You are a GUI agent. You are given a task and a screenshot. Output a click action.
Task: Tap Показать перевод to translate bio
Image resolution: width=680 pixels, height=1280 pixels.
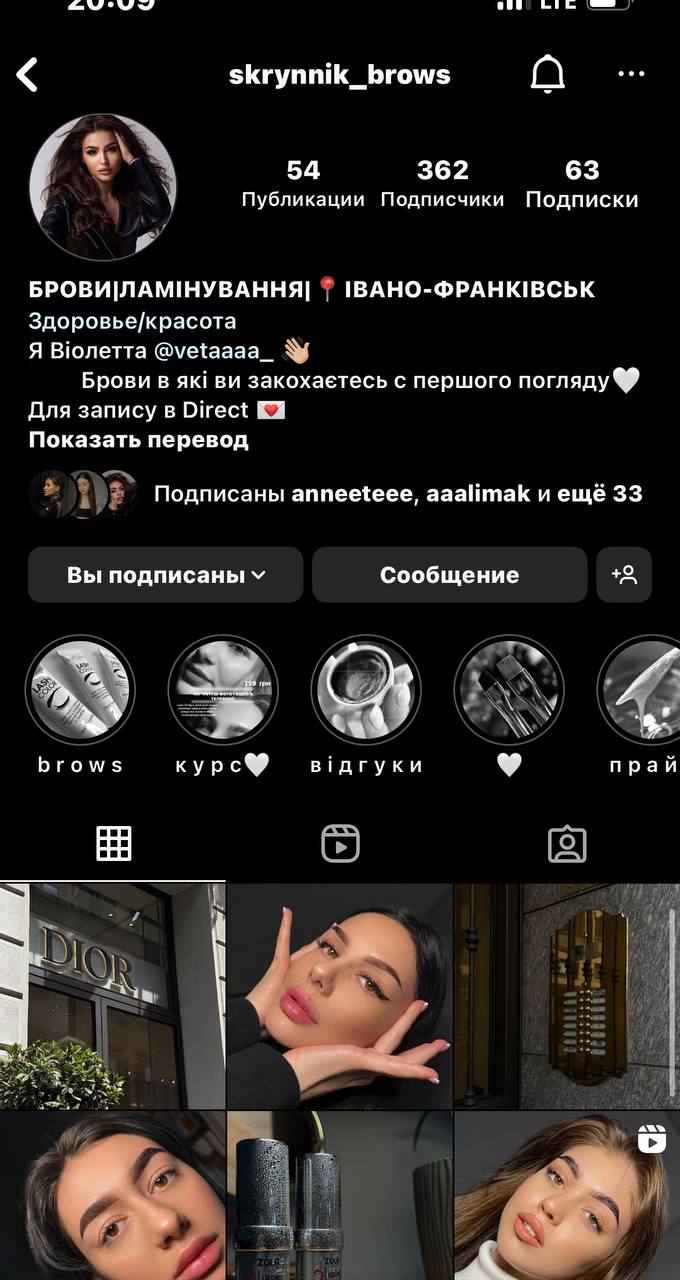tap(138, 440)
